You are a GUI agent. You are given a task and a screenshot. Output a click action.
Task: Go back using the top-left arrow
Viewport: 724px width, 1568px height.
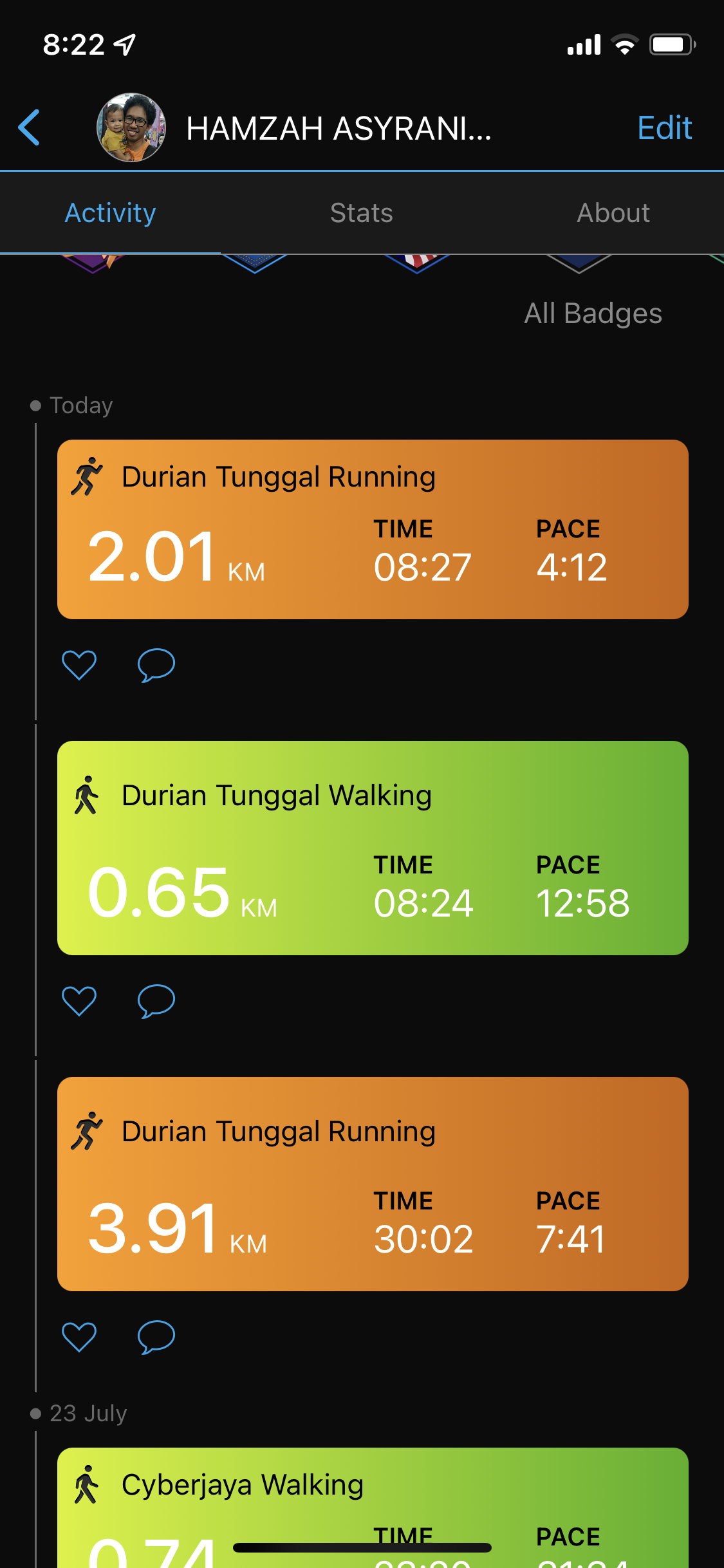point(30,127)
